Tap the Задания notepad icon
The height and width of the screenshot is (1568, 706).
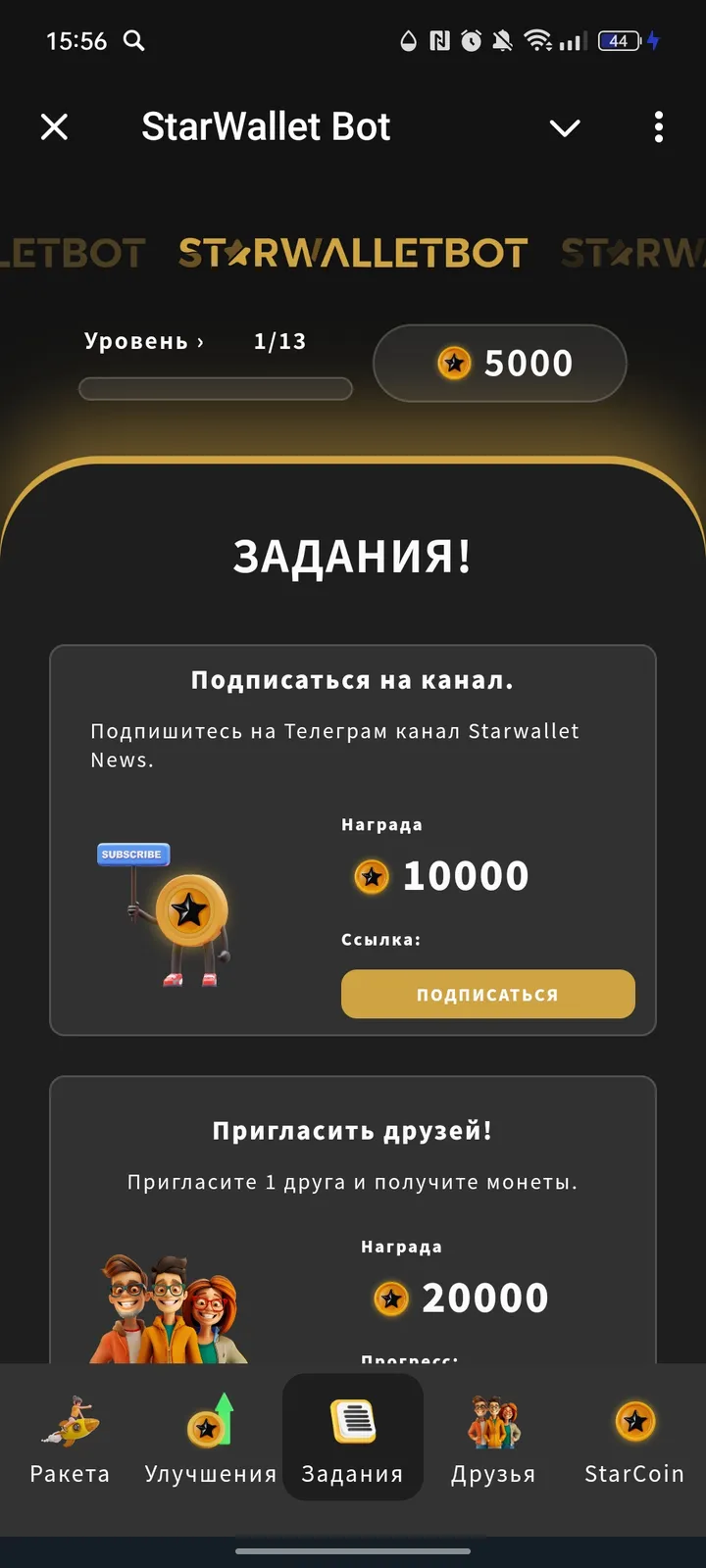(x=353, y=1418)
